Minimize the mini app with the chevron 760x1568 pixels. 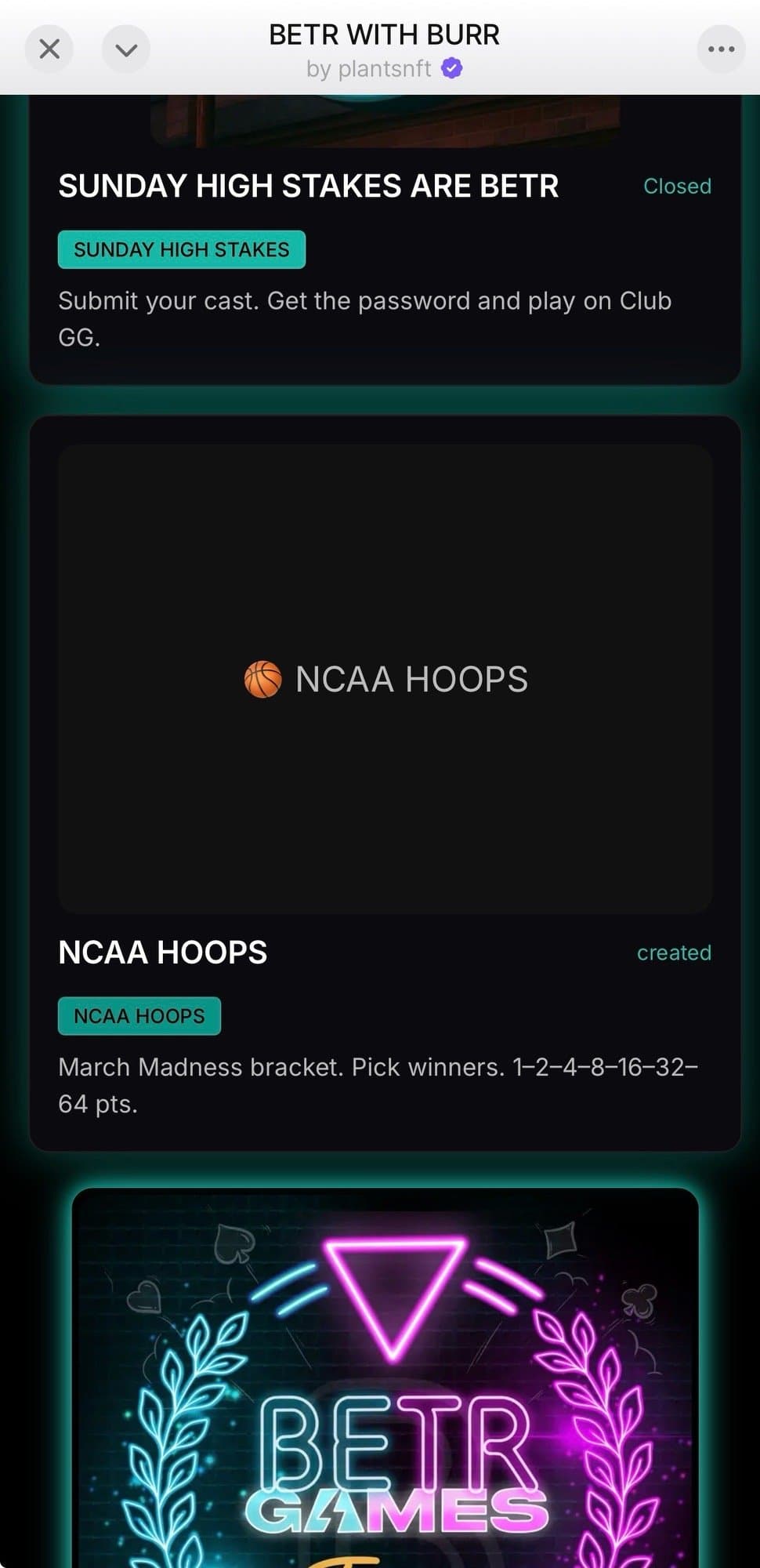click(126, 49)
